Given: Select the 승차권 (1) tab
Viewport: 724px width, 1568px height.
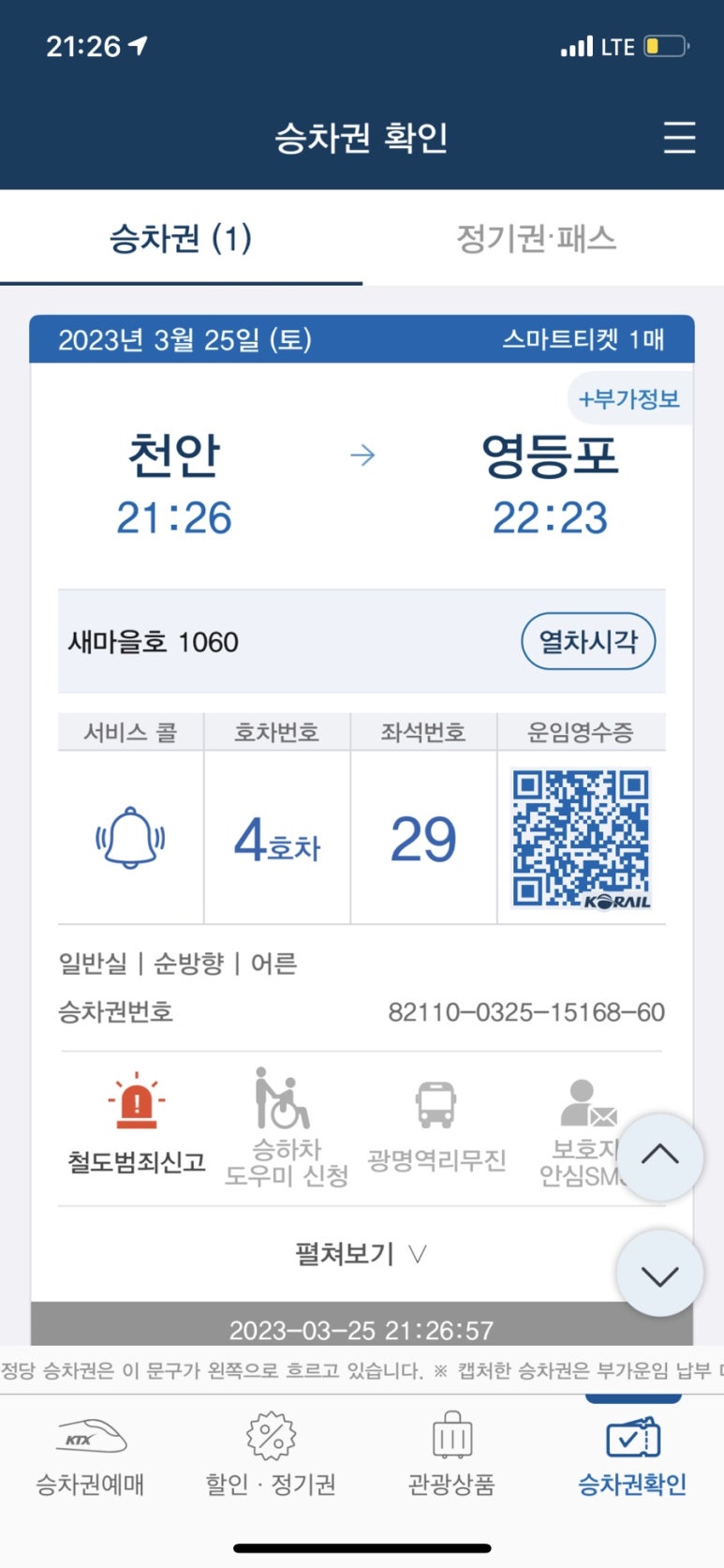Looking at the screenshot, I should pos(181,239).
